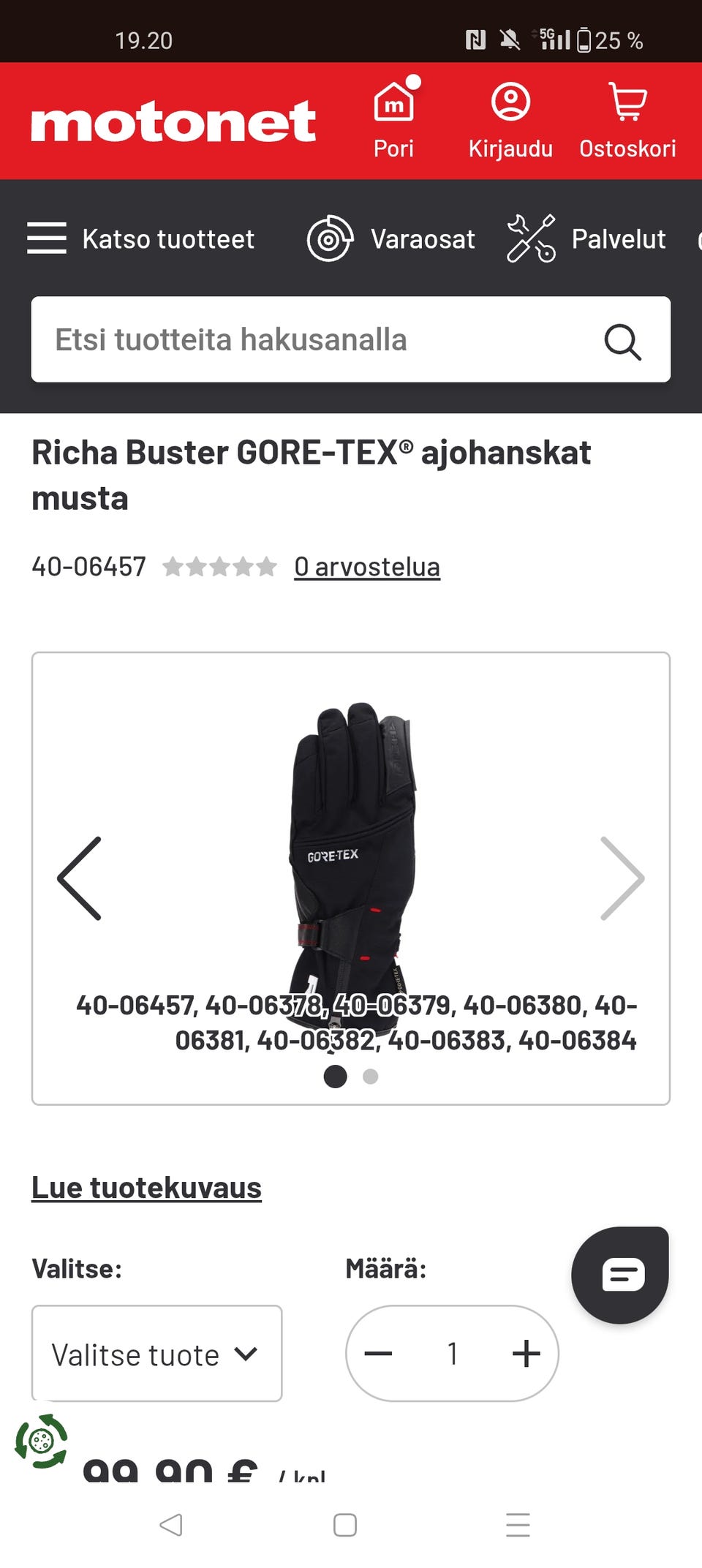Tap the product search field
The image size is (702, 1568).
[x=314, y=339]
